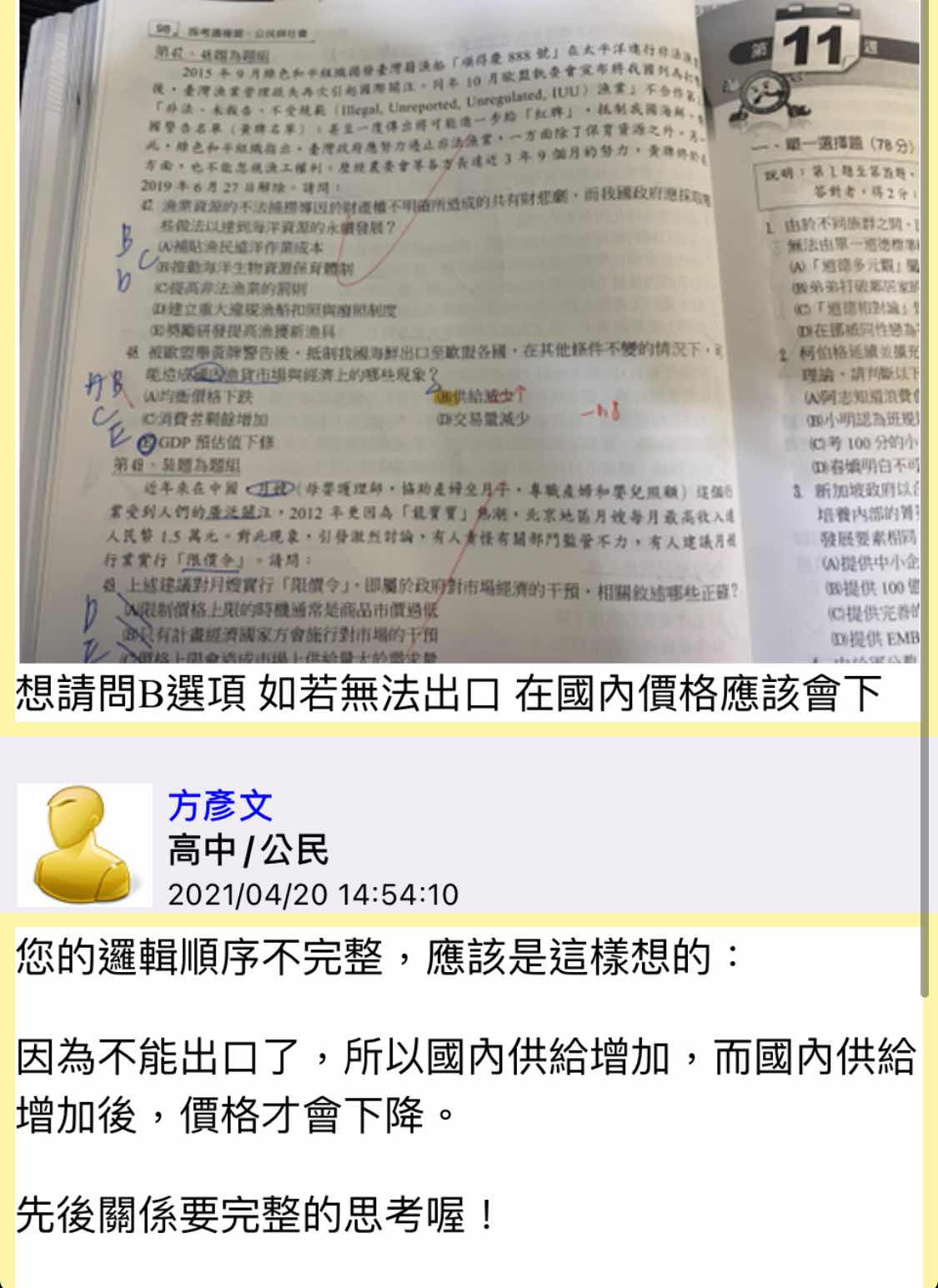This screenshot has height=1288, width=938.
Task: Open 方彥文's profile name link
Action: point(220,805)
